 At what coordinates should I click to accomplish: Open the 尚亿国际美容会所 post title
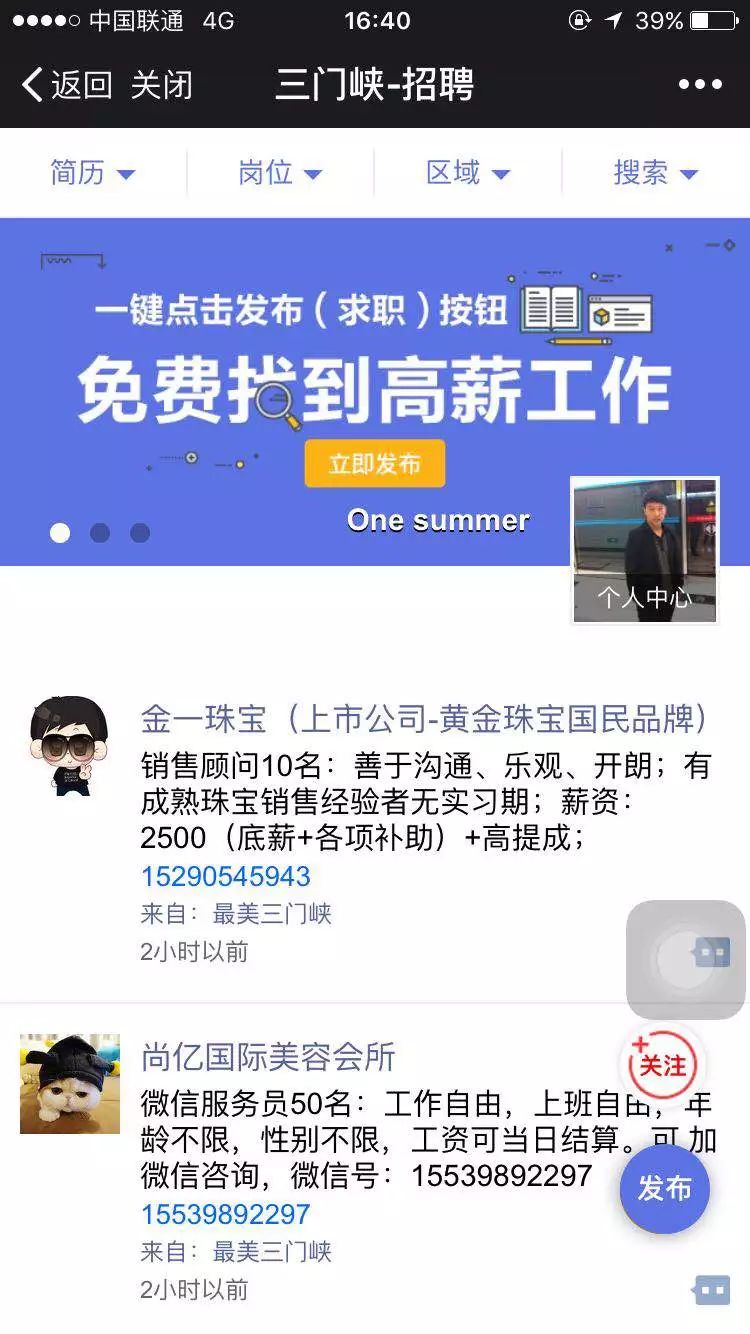click(x=268, y=1057)
